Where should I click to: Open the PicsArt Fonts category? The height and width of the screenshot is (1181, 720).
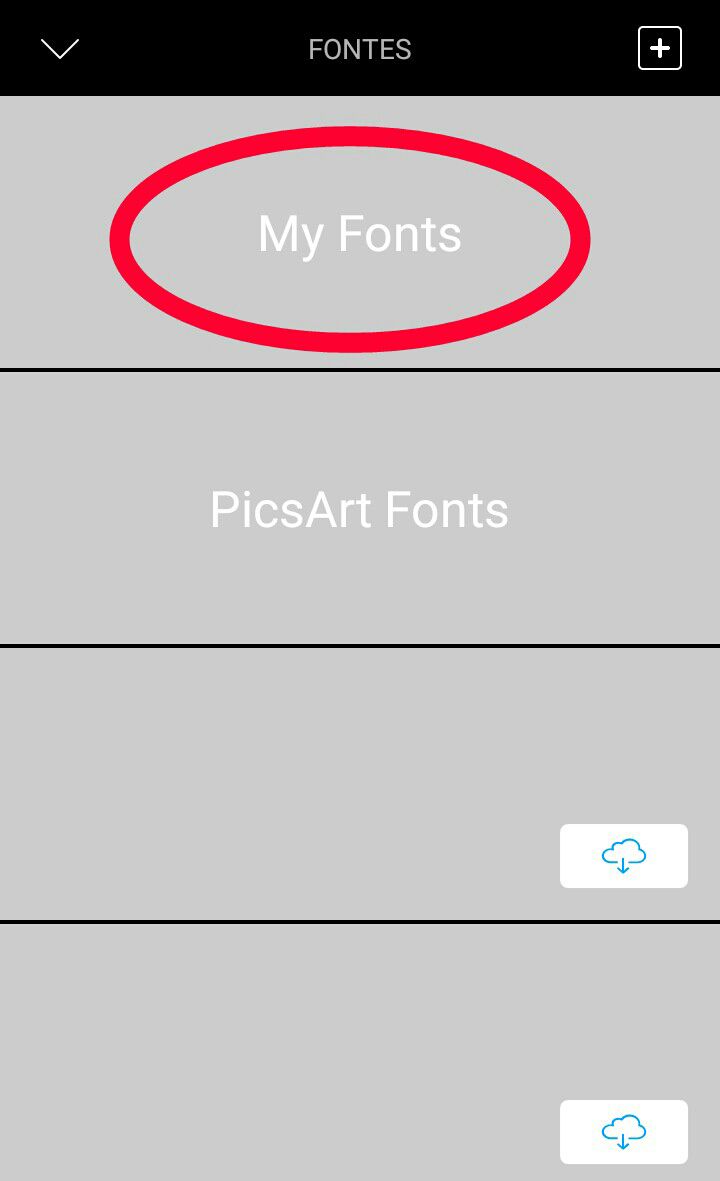(359, 508)
